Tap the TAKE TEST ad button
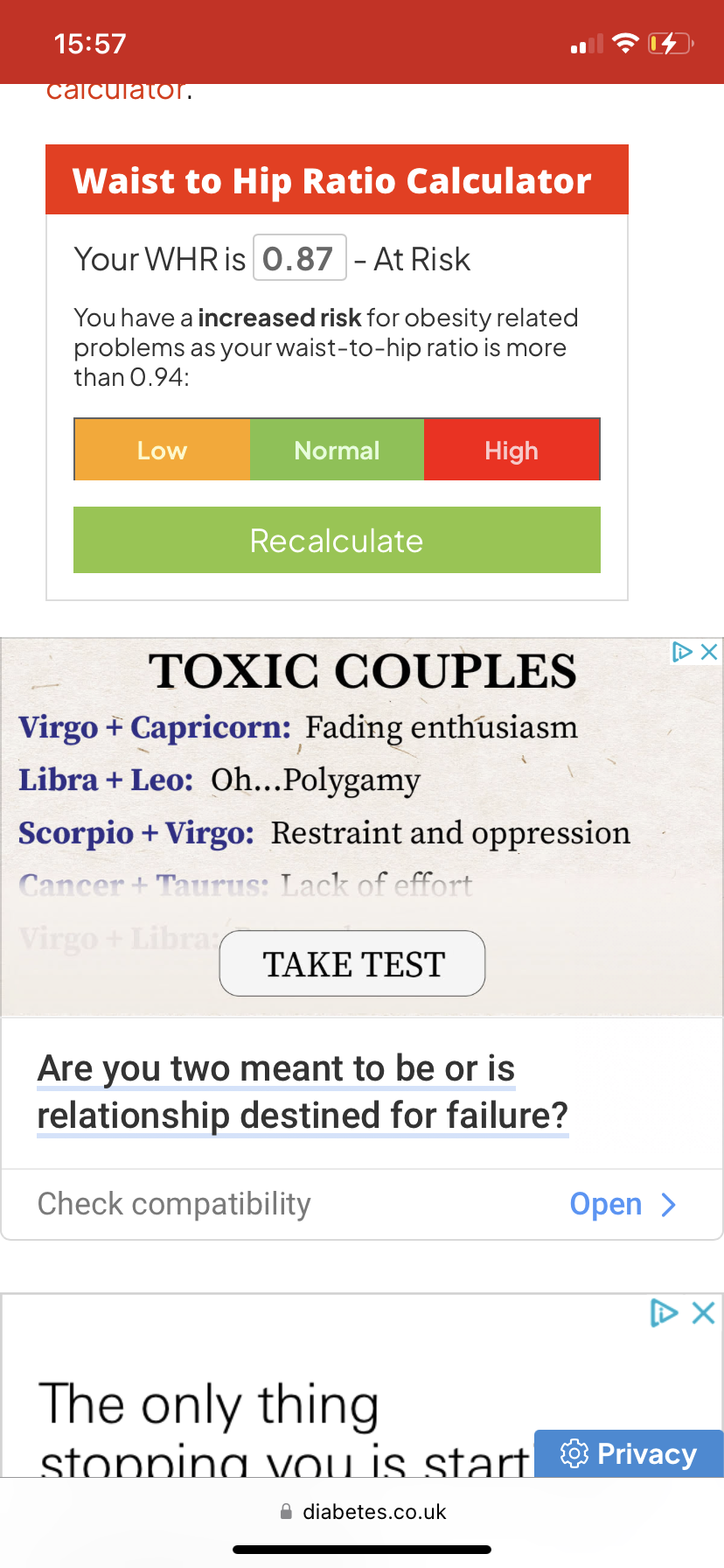 [x=352, y=963]
